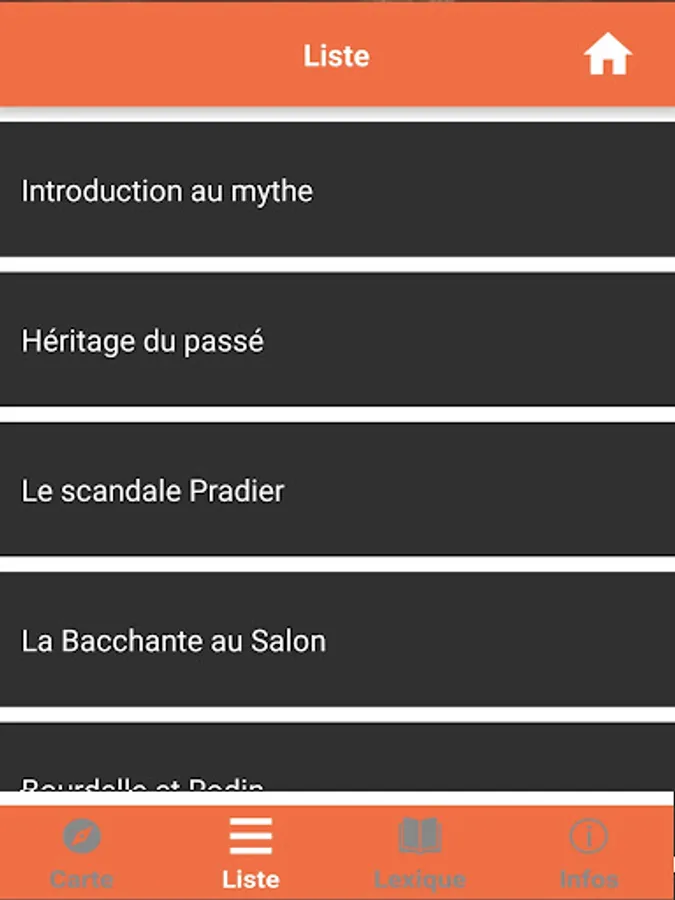Select Le scandale Pradier
Screen dimensions: 675x900
pos(337,490)
